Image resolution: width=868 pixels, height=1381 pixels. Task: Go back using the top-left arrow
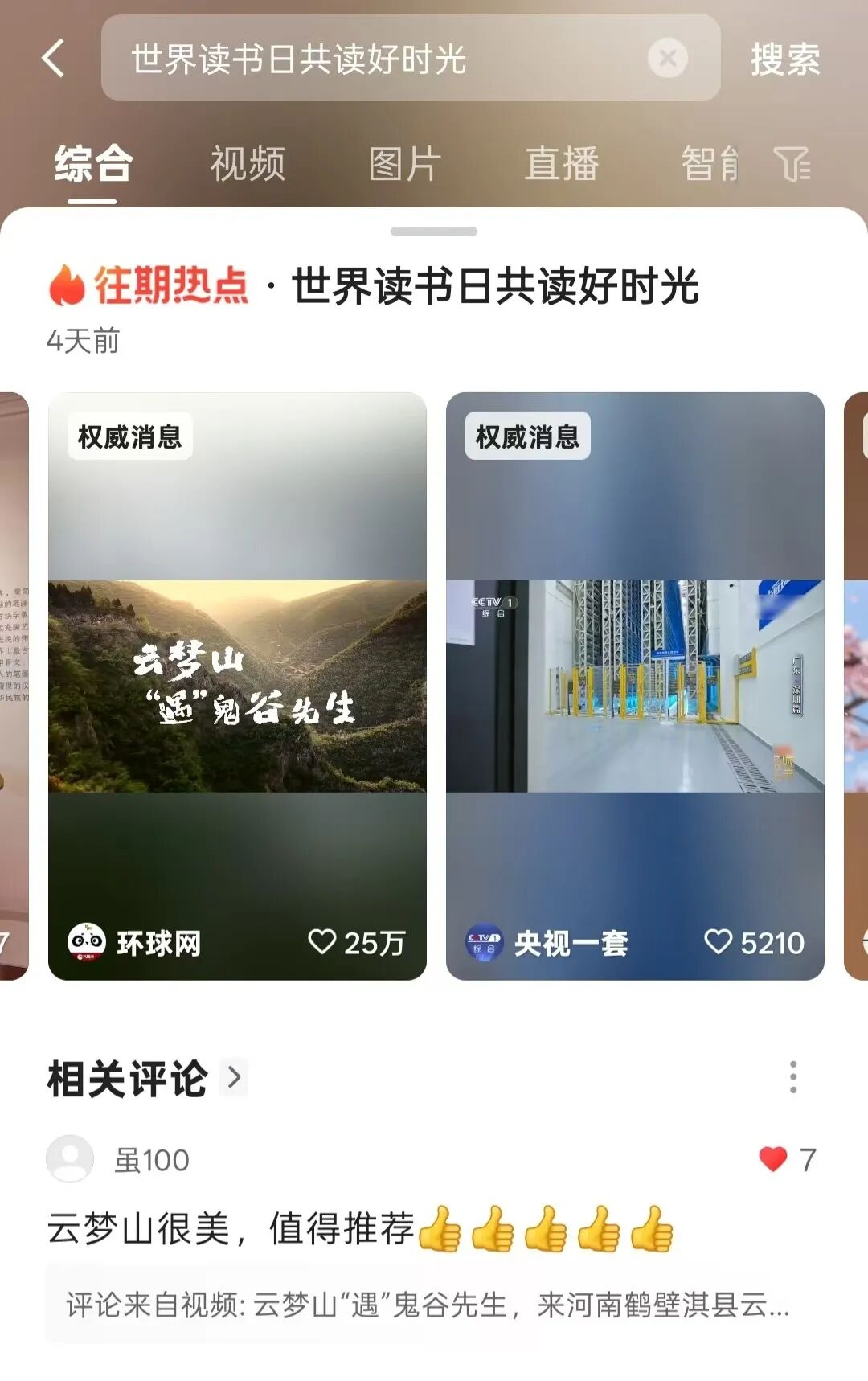[53, 59]
